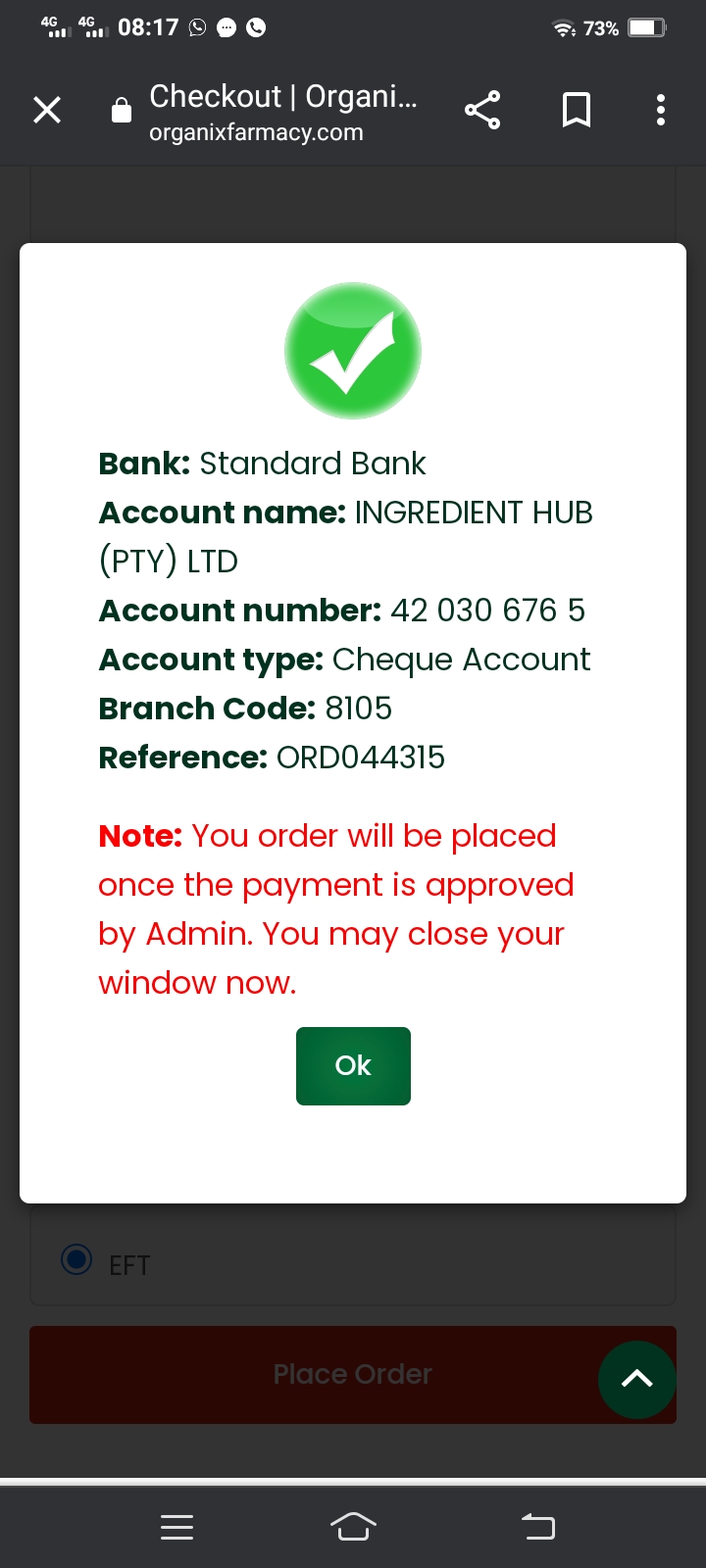The height and width of the screenshot is (1568, 706).
Task: Tap the scroll-to-top arrow button
Action: (637, 1379)
